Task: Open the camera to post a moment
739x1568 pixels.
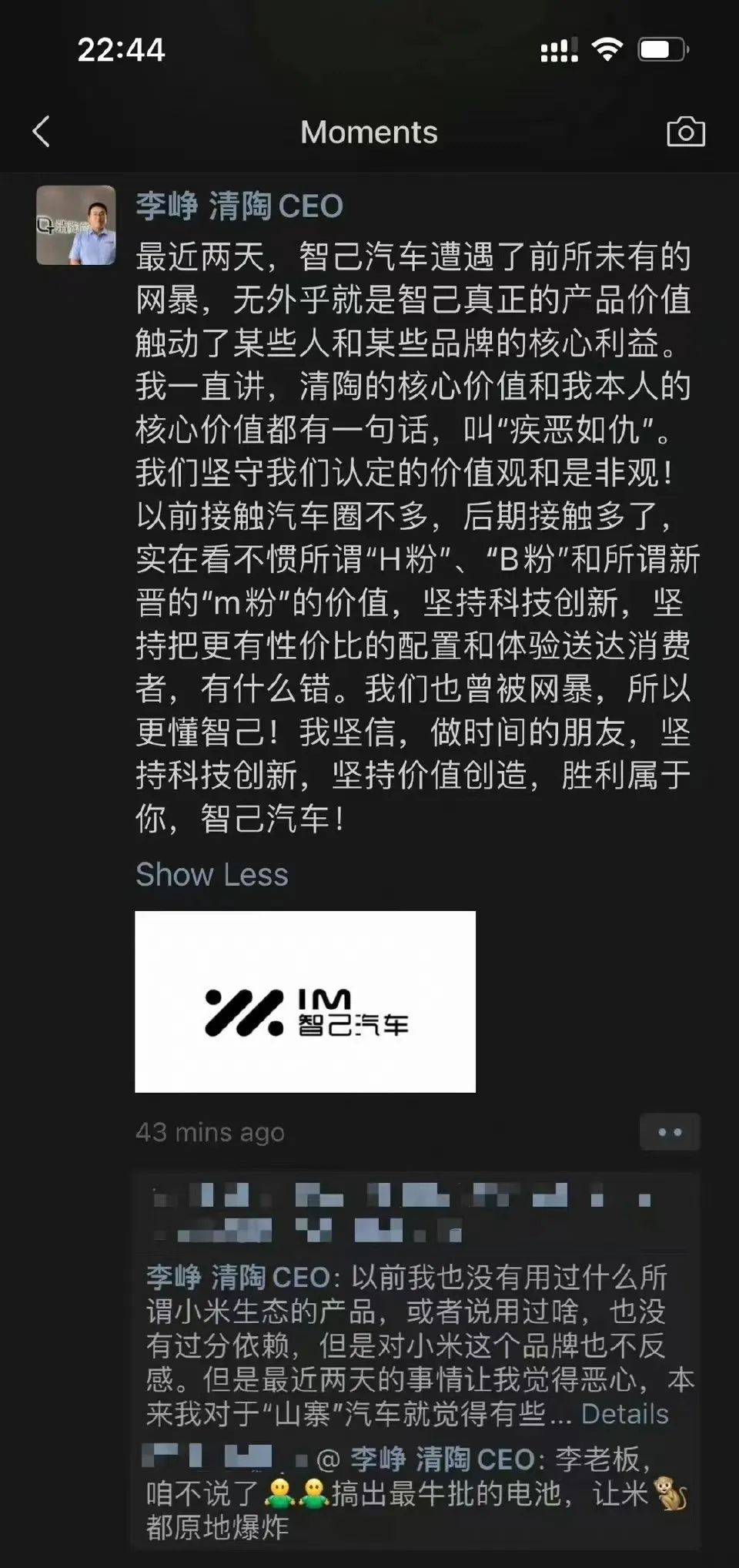Action: pos(685,132)
